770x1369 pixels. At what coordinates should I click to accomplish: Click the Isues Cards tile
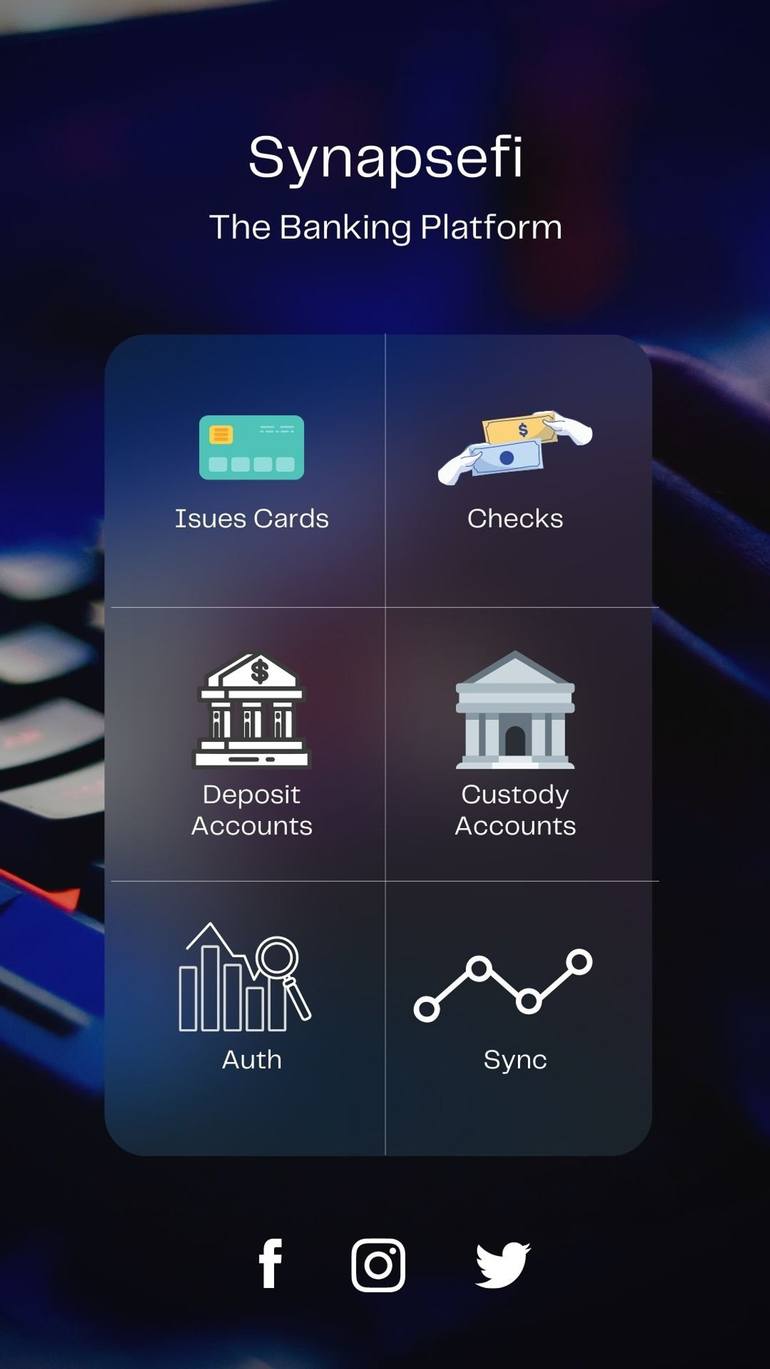click(248, 468)
